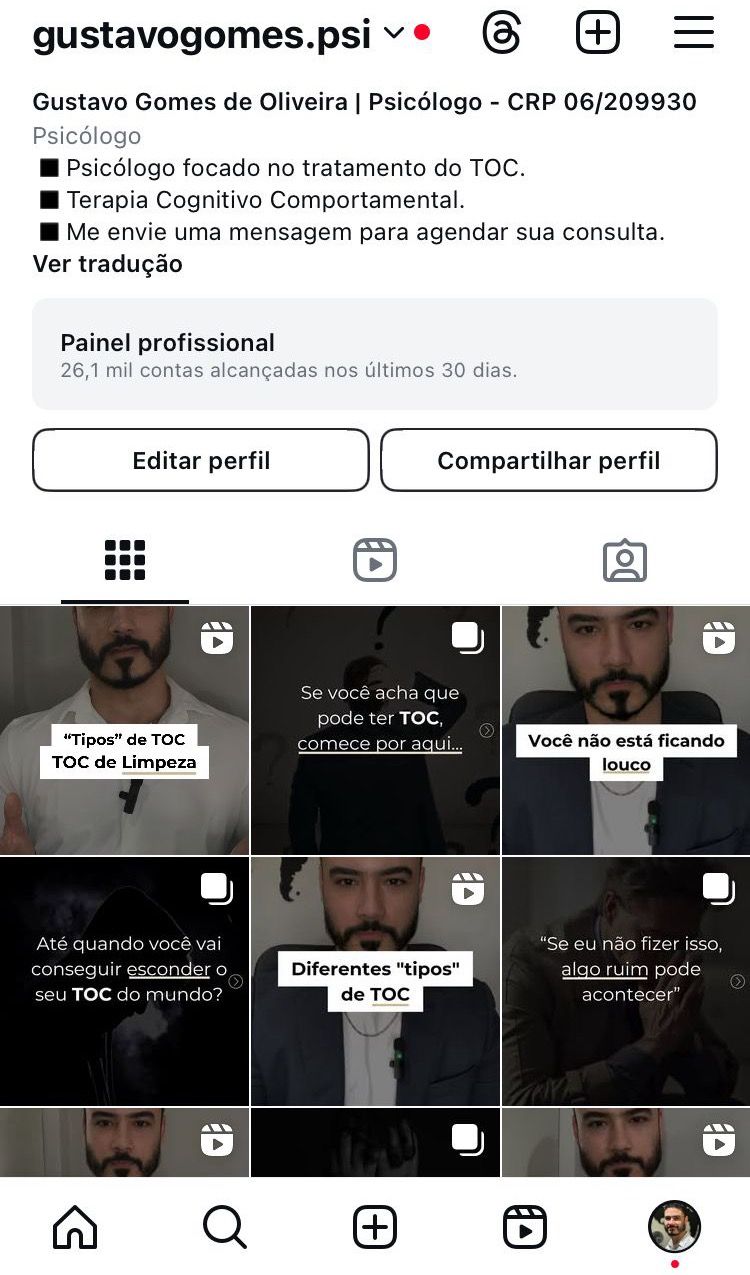Click the carousel icon on 'comece por aqui' post
The width and height of the screenshot is (750, 1275).
[x=468, y=637]
